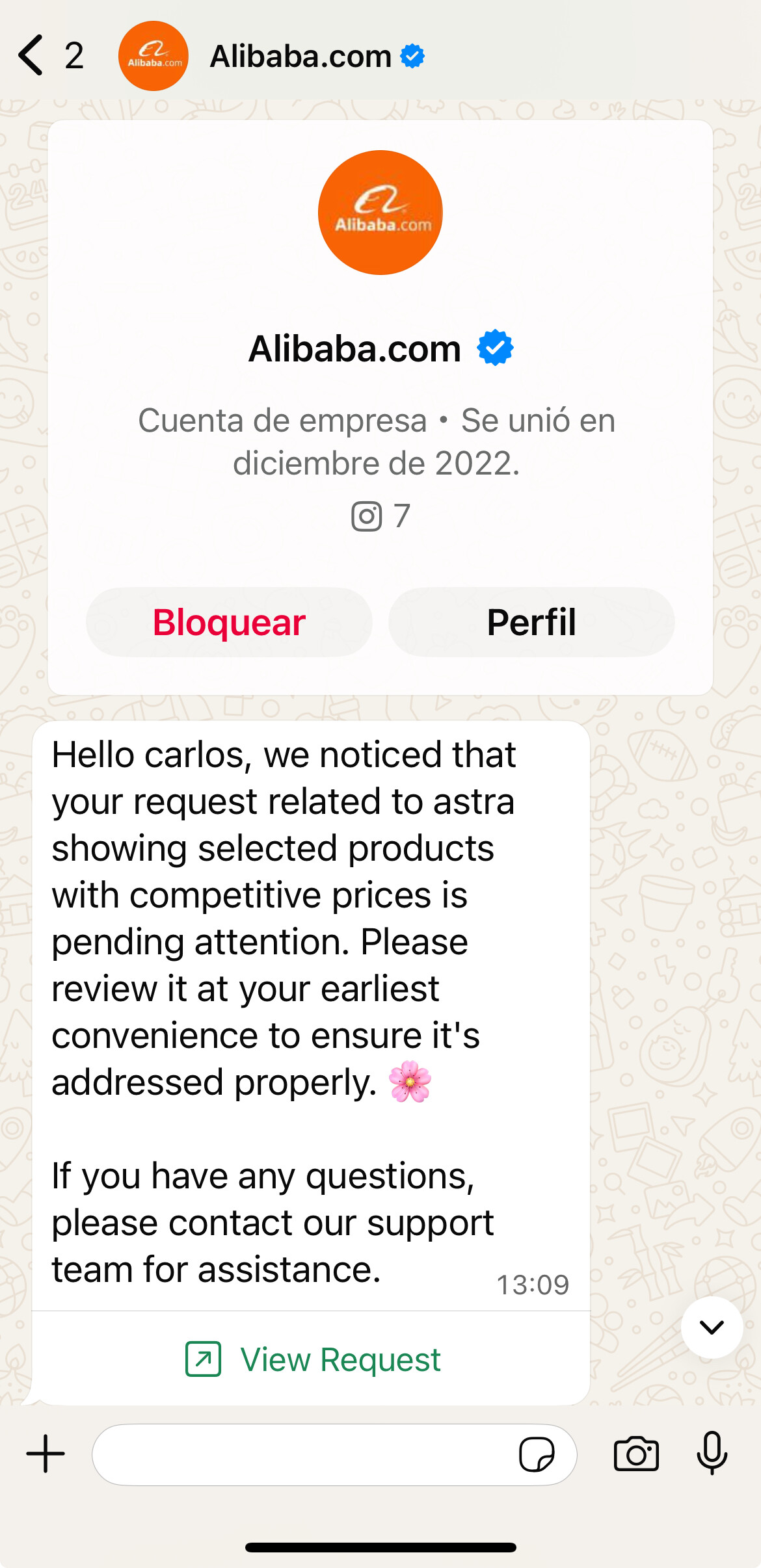Open Alibaba.com contact info from header

point(300,57)
